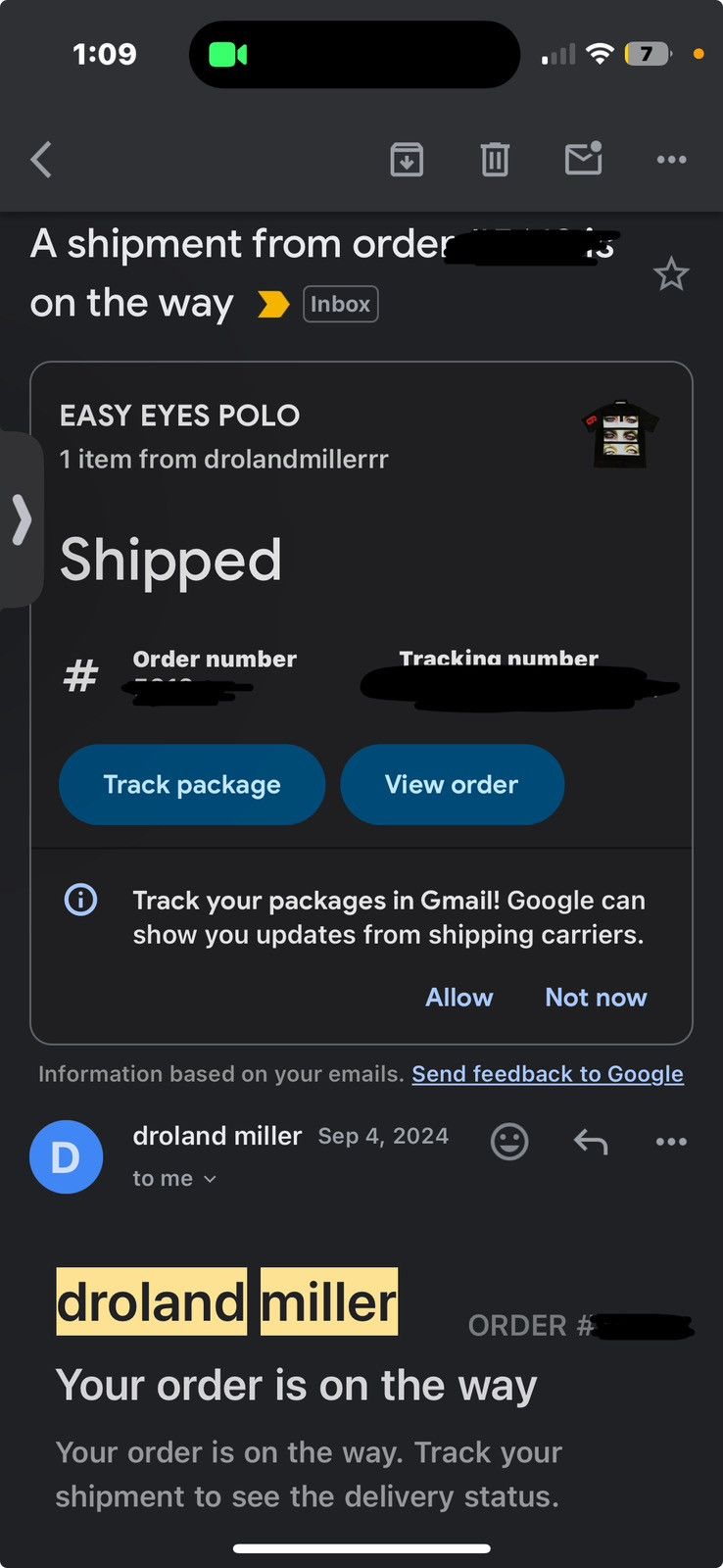This screenshot has width=723, height=1568.
Task: Reply to droland miller's email
Action: 591,1141
